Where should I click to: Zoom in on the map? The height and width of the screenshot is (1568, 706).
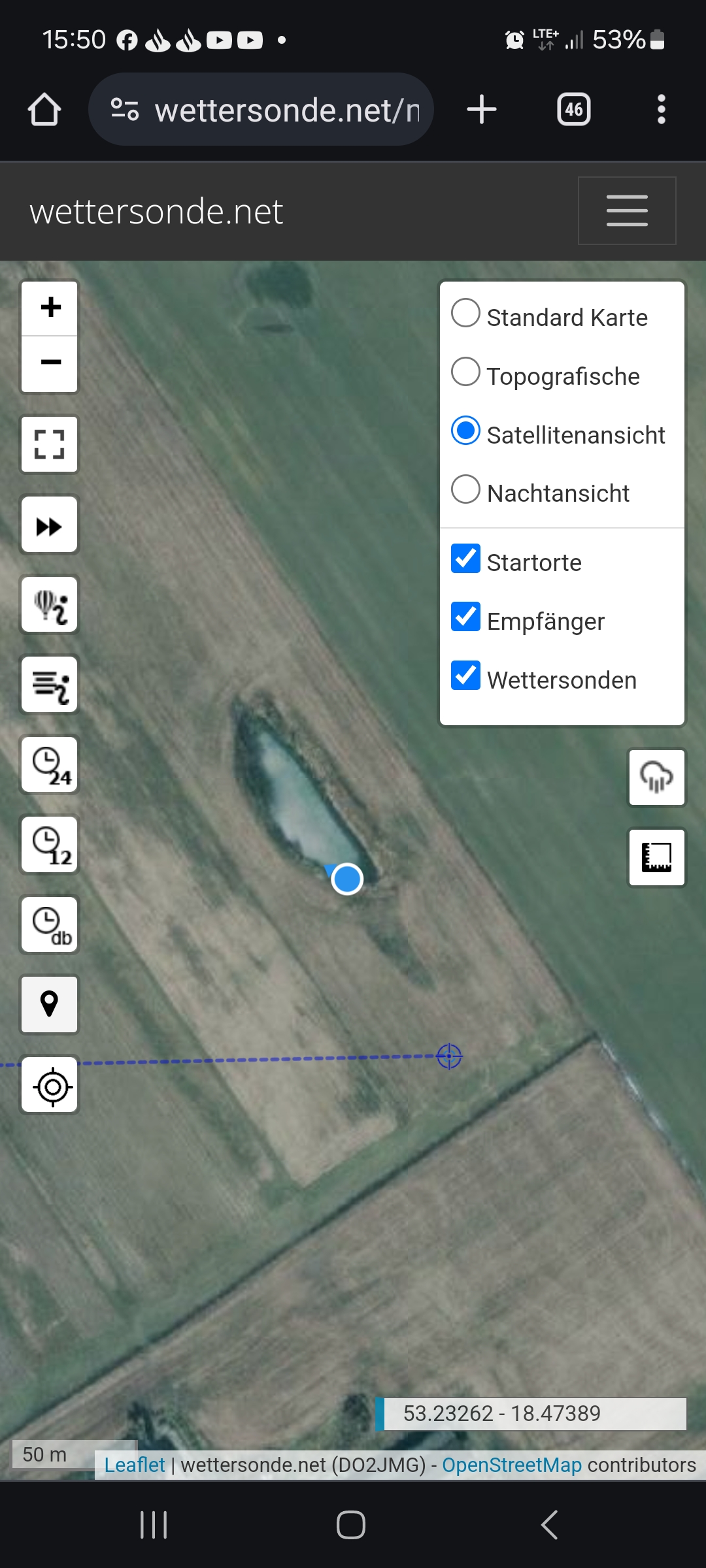(x=50, y=308)
